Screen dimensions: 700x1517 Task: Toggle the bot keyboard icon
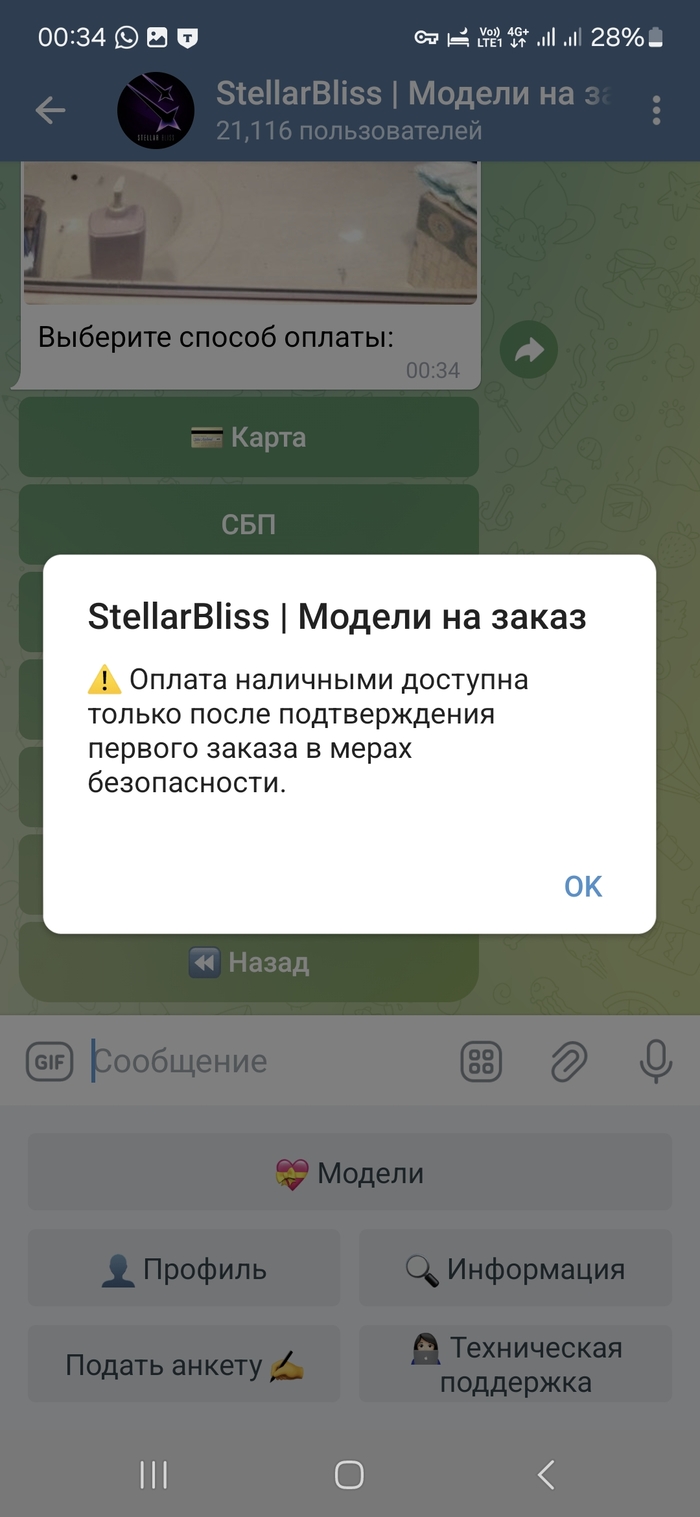point(481,1062)
